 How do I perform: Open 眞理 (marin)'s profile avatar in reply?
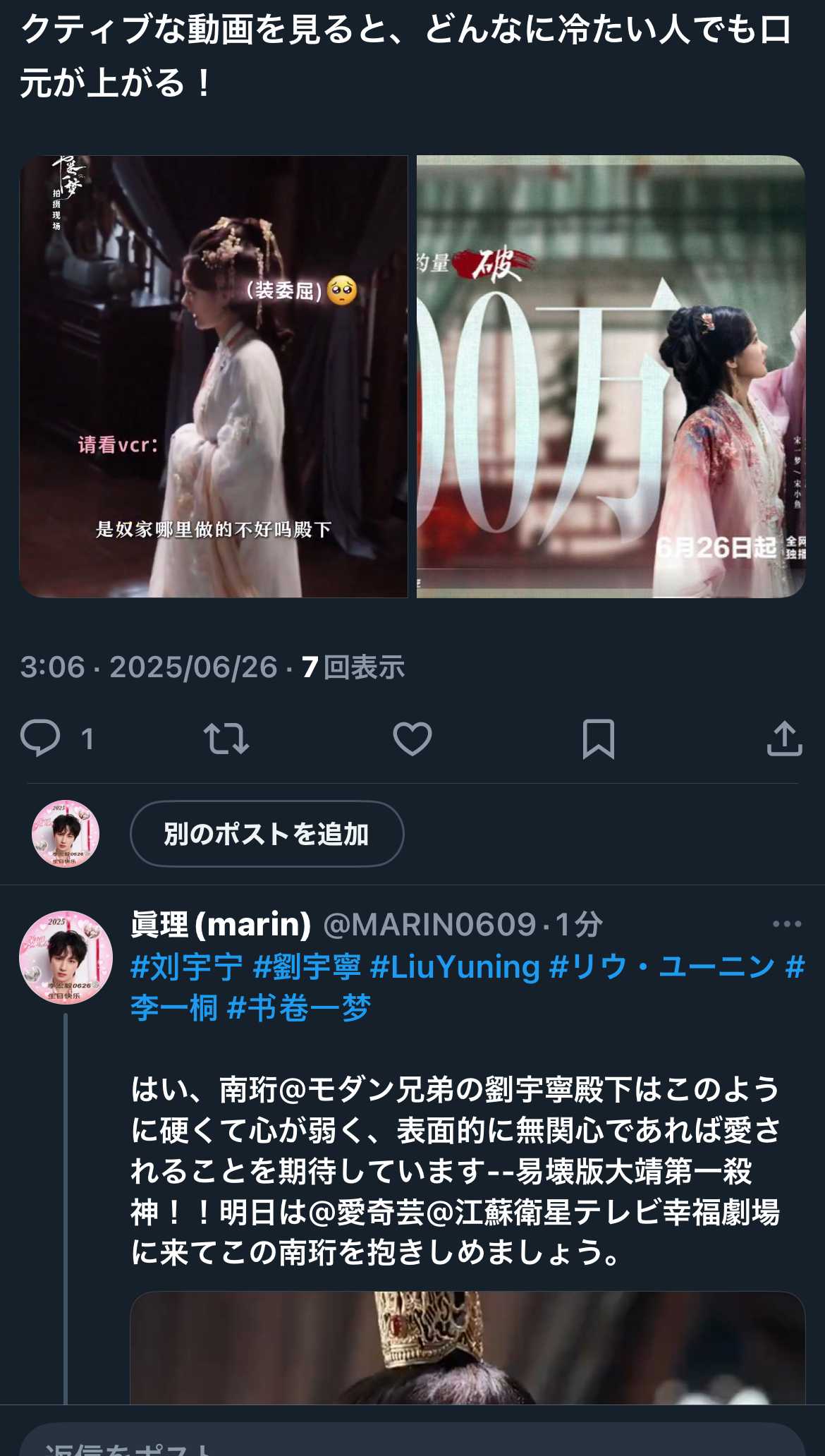click(66, 957)
